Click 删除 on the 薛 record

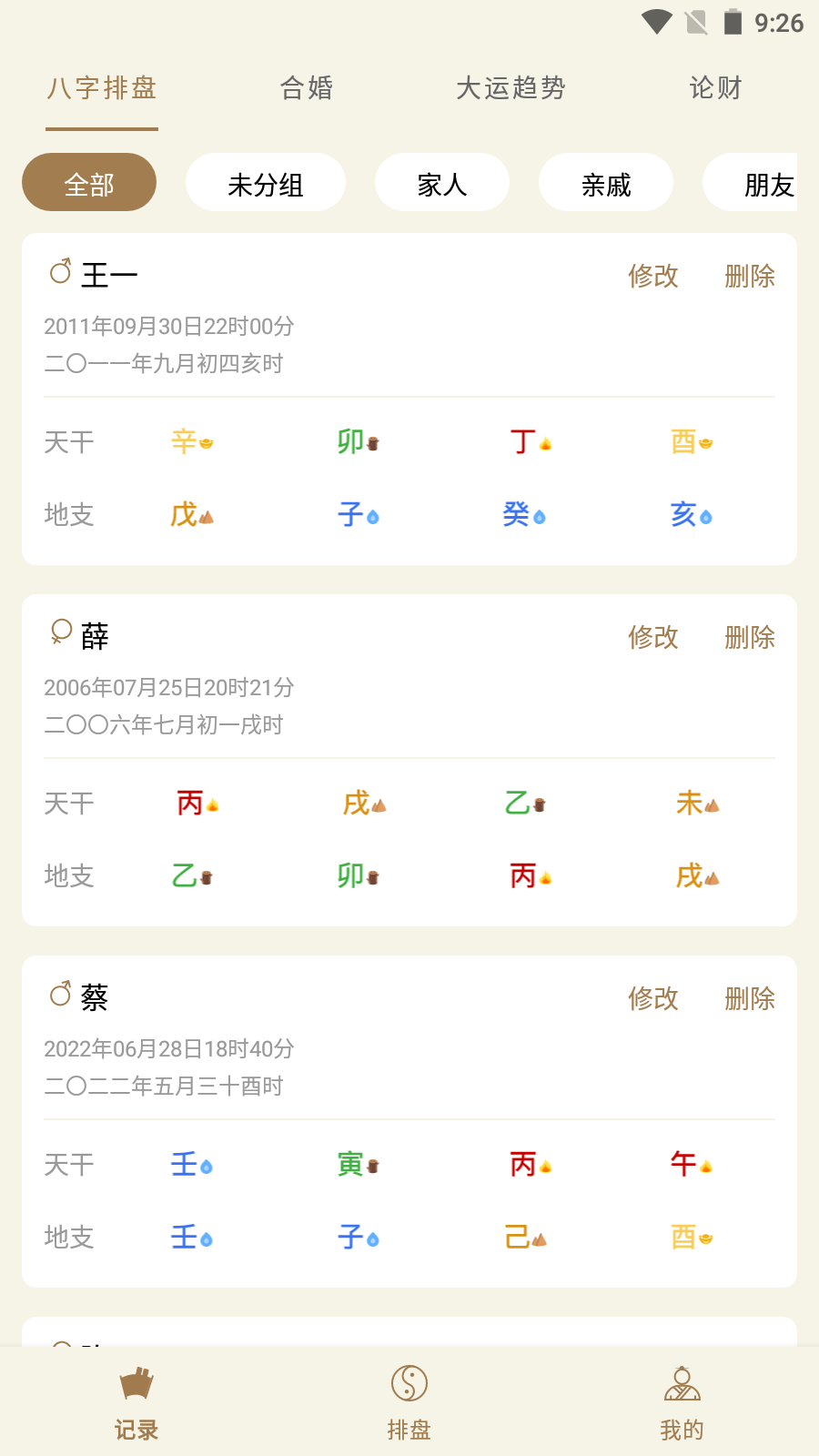coord(749,638)
